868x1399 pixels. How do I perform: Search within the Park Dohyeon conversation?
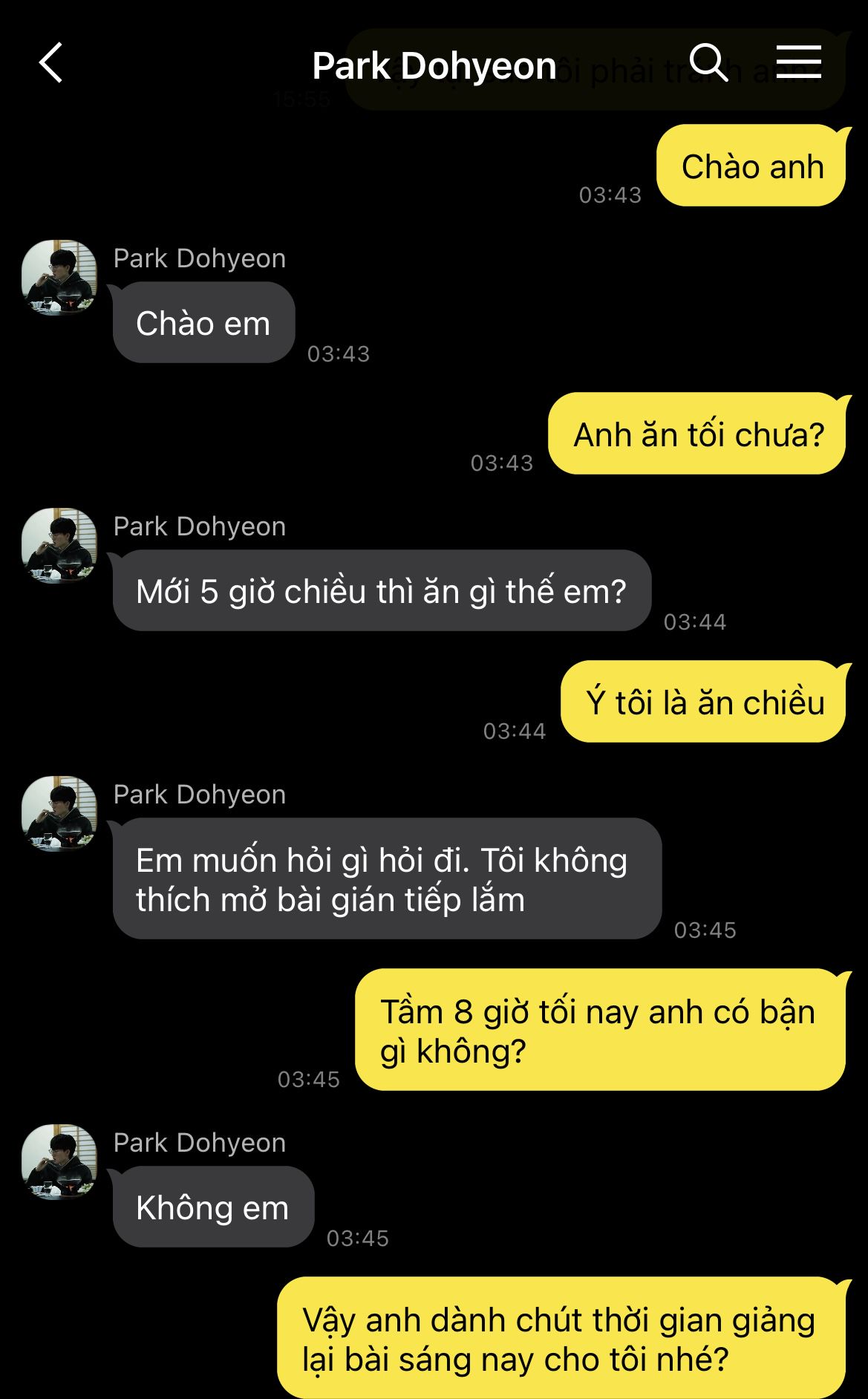(708, 62)
